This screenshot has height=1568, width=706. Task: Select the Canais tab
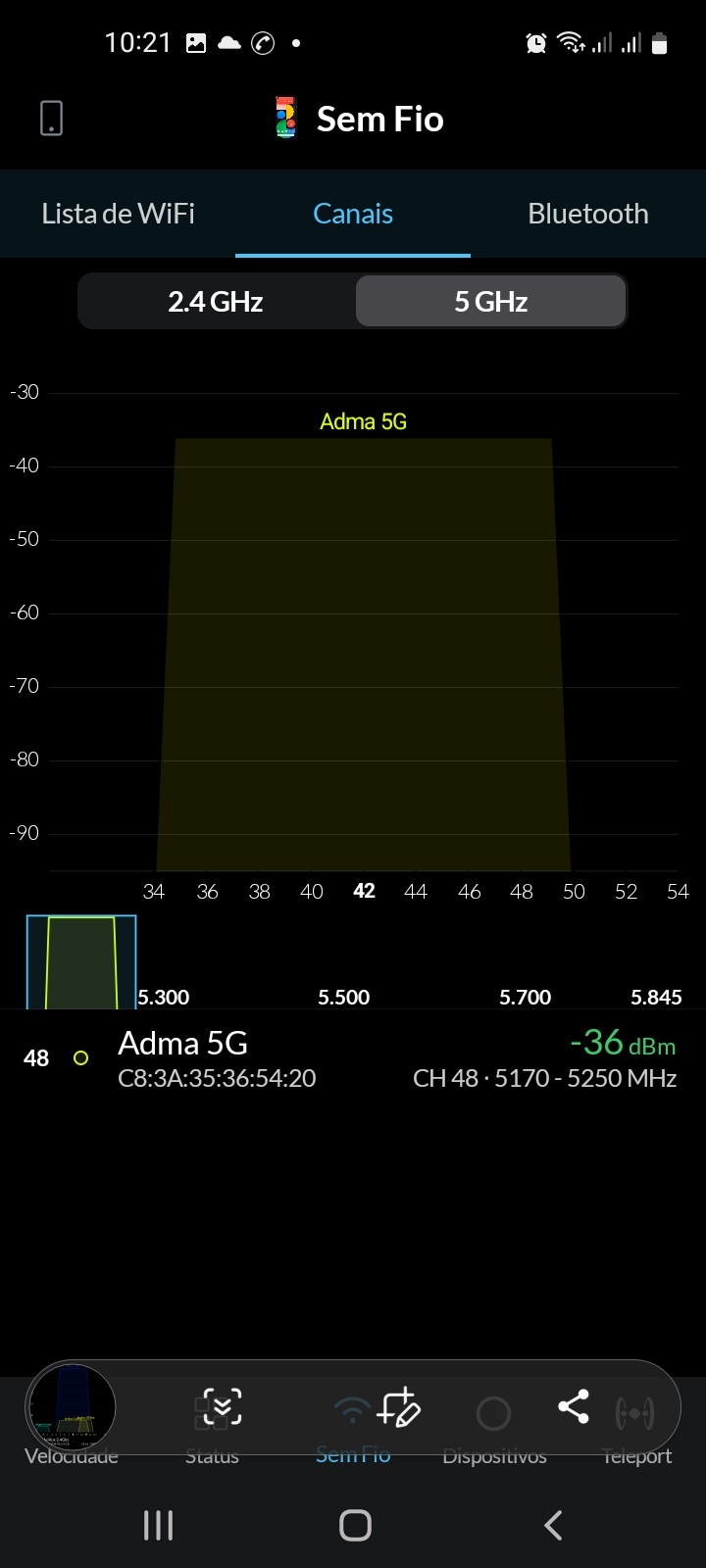[x=353, y=214]
